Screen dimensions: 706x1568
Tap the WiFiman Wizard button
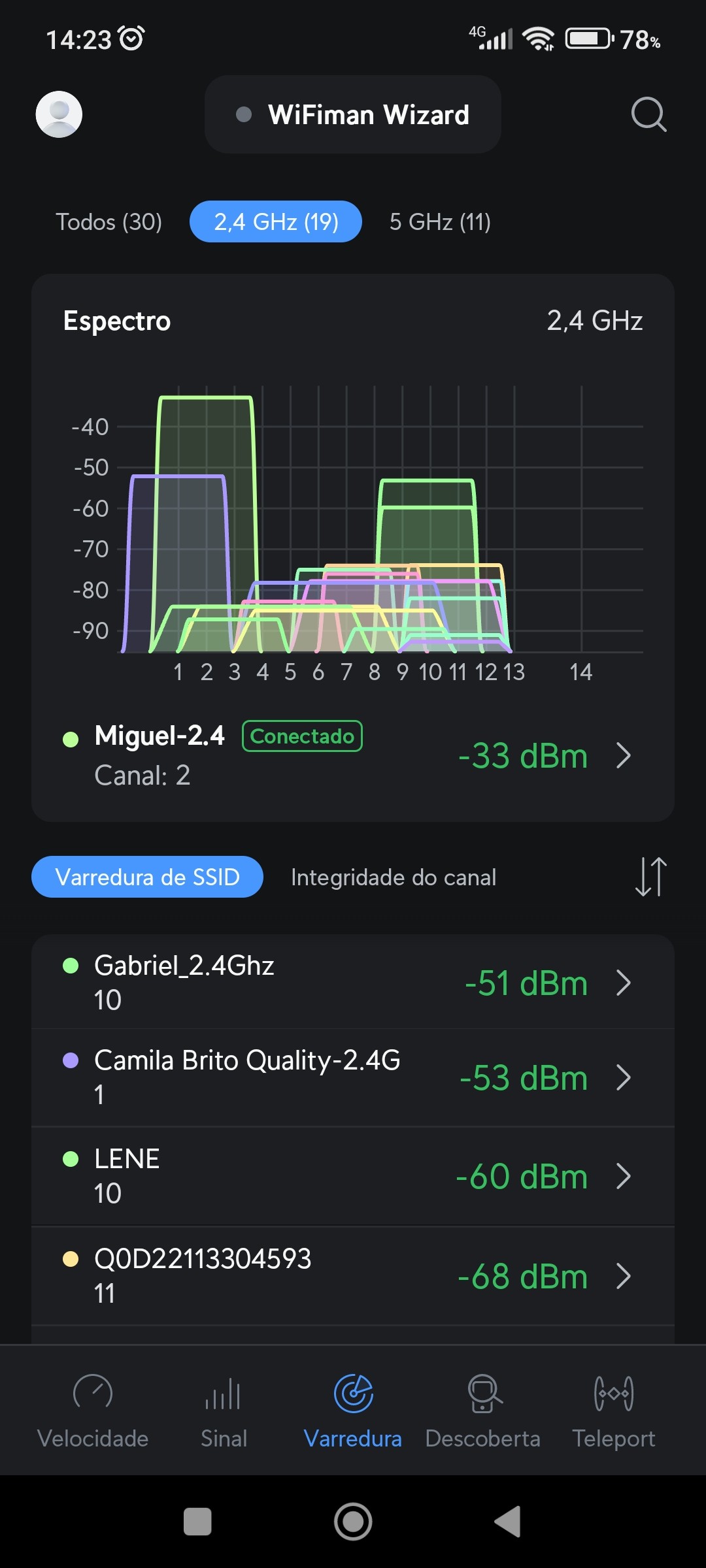point(353,114)
